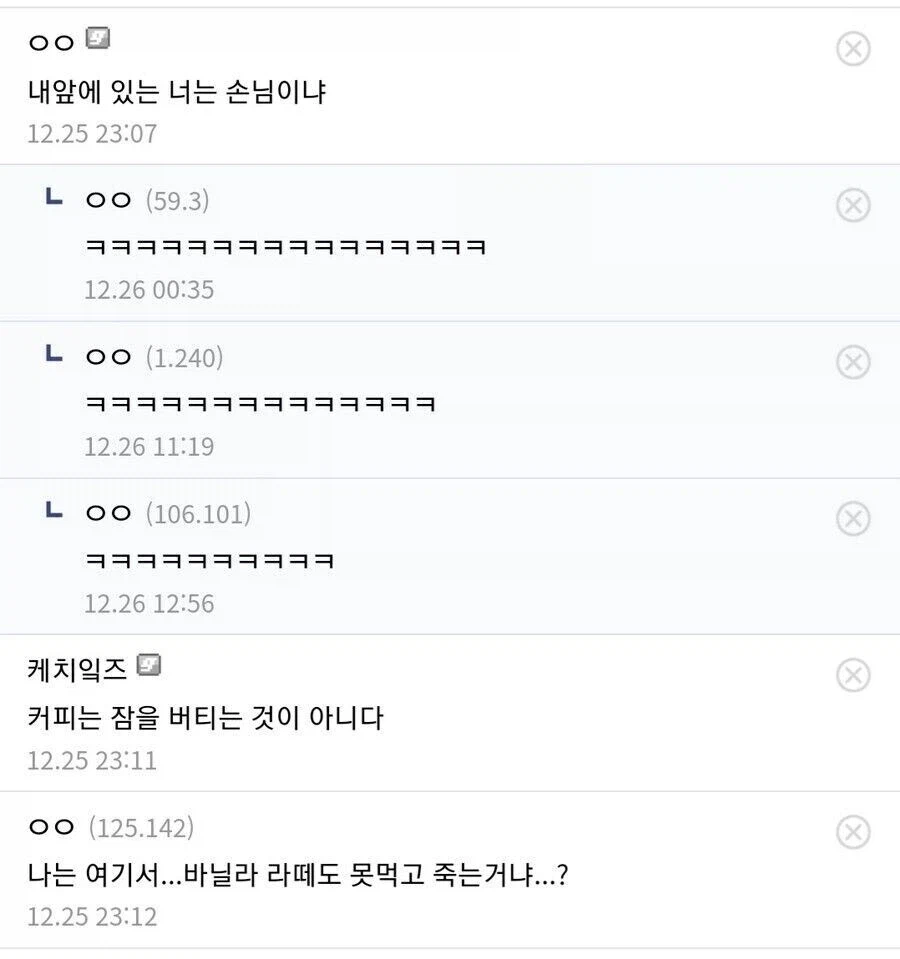Click the delete button on the 1.240 reply
Image resolution: width=900 pixels, height=959 pixels.
(852, 363)
